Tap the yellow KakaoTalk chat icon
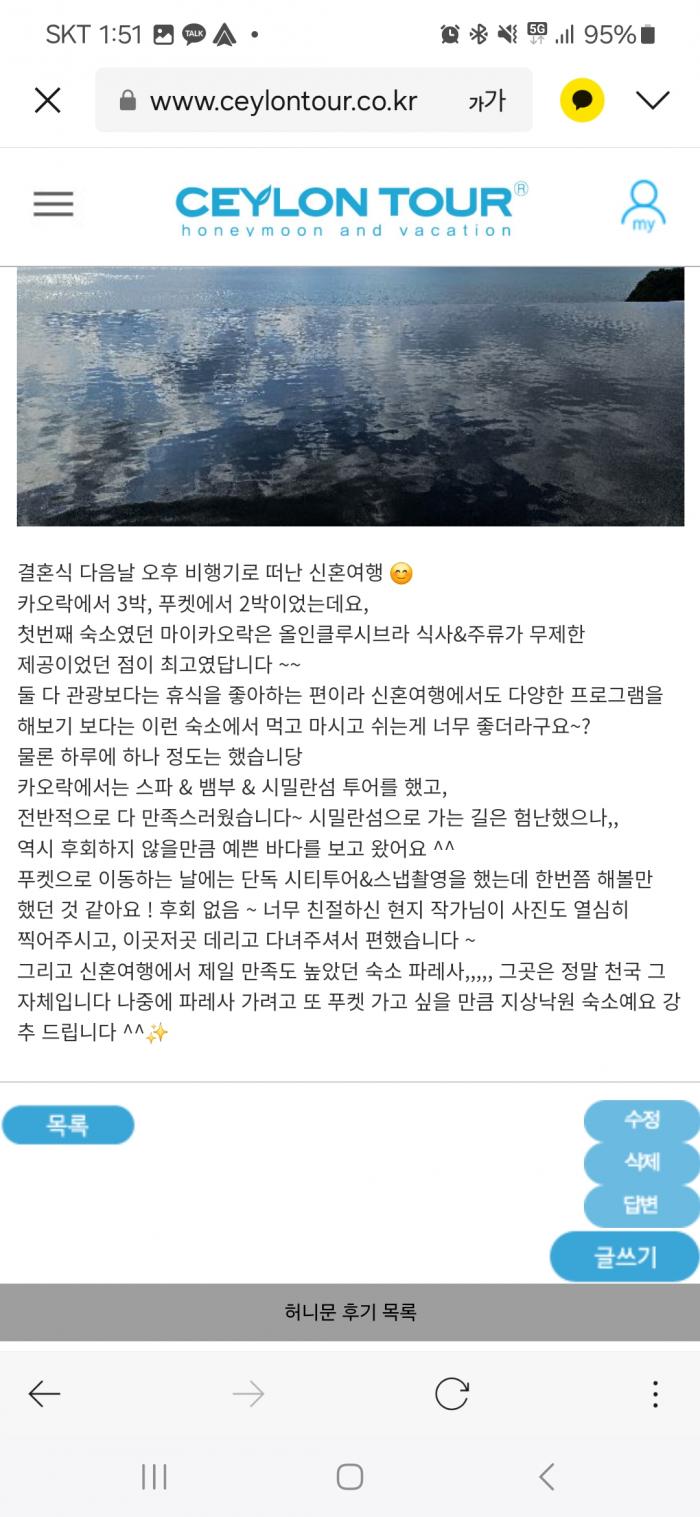The height and width of the screenshot is (1517, 700). coord(582,100)
